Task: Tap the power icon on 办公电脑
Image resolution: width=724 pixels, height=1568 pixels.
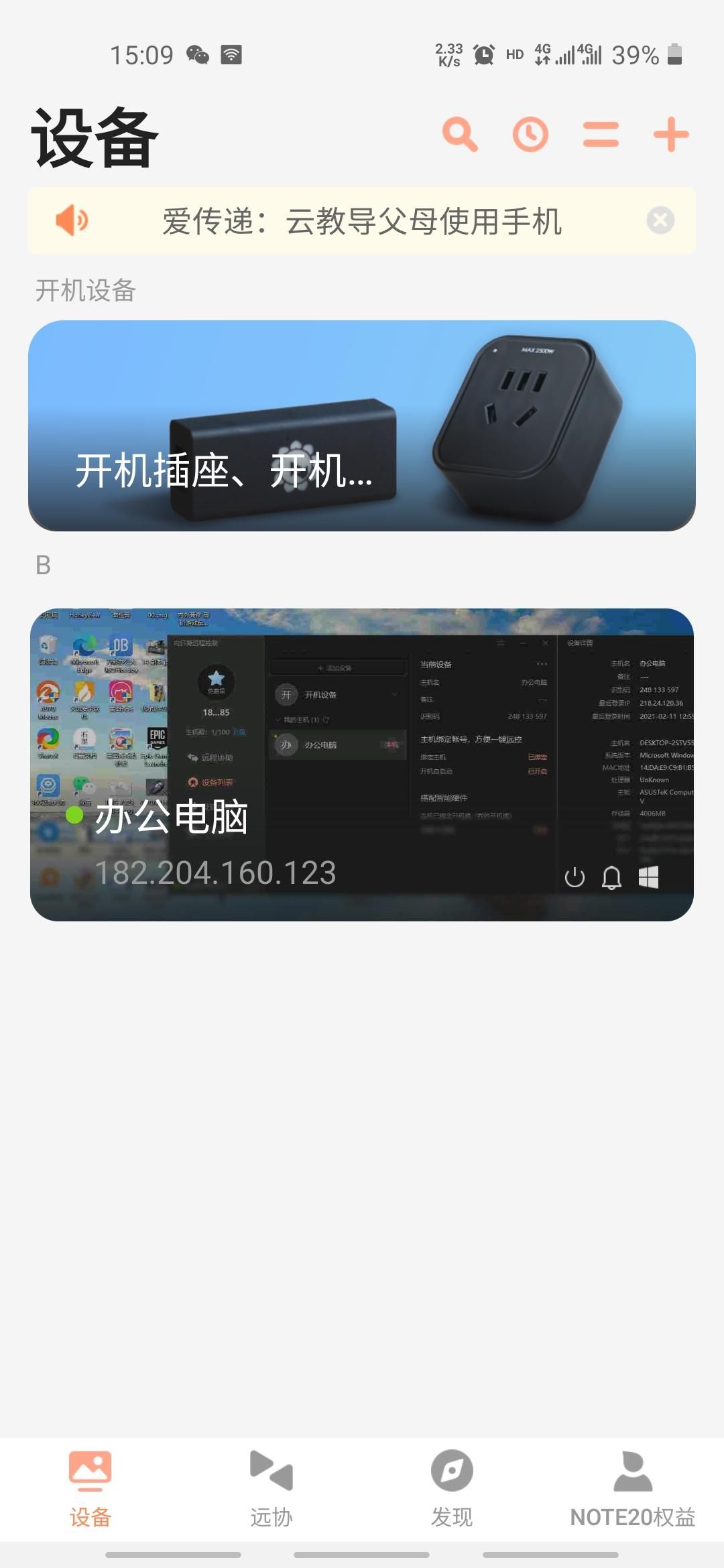Action: click(x=575, y=877)
